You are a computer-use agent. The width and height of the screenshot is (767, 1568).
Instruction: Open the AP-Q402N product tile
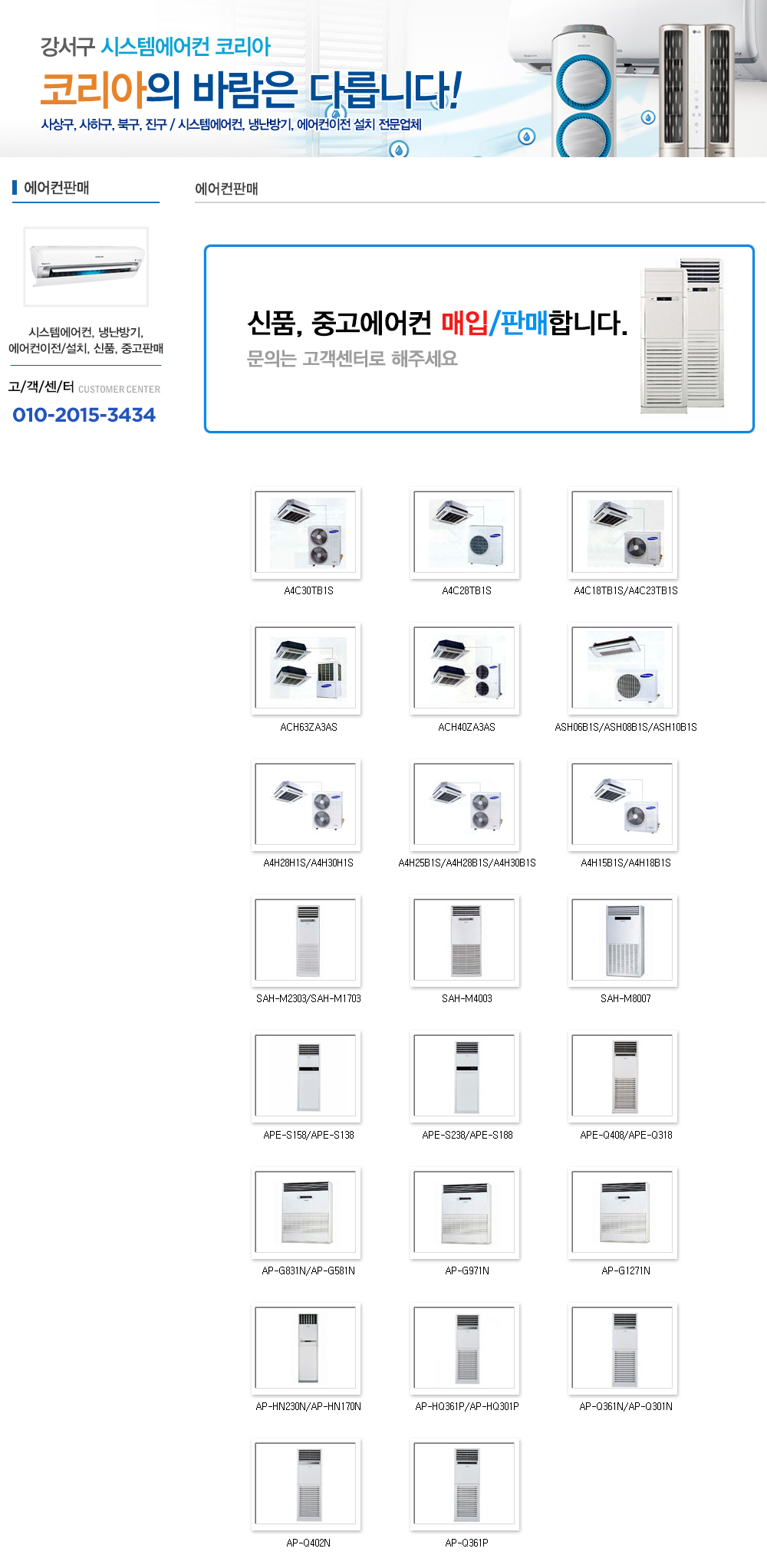[x=307, y=1484]
